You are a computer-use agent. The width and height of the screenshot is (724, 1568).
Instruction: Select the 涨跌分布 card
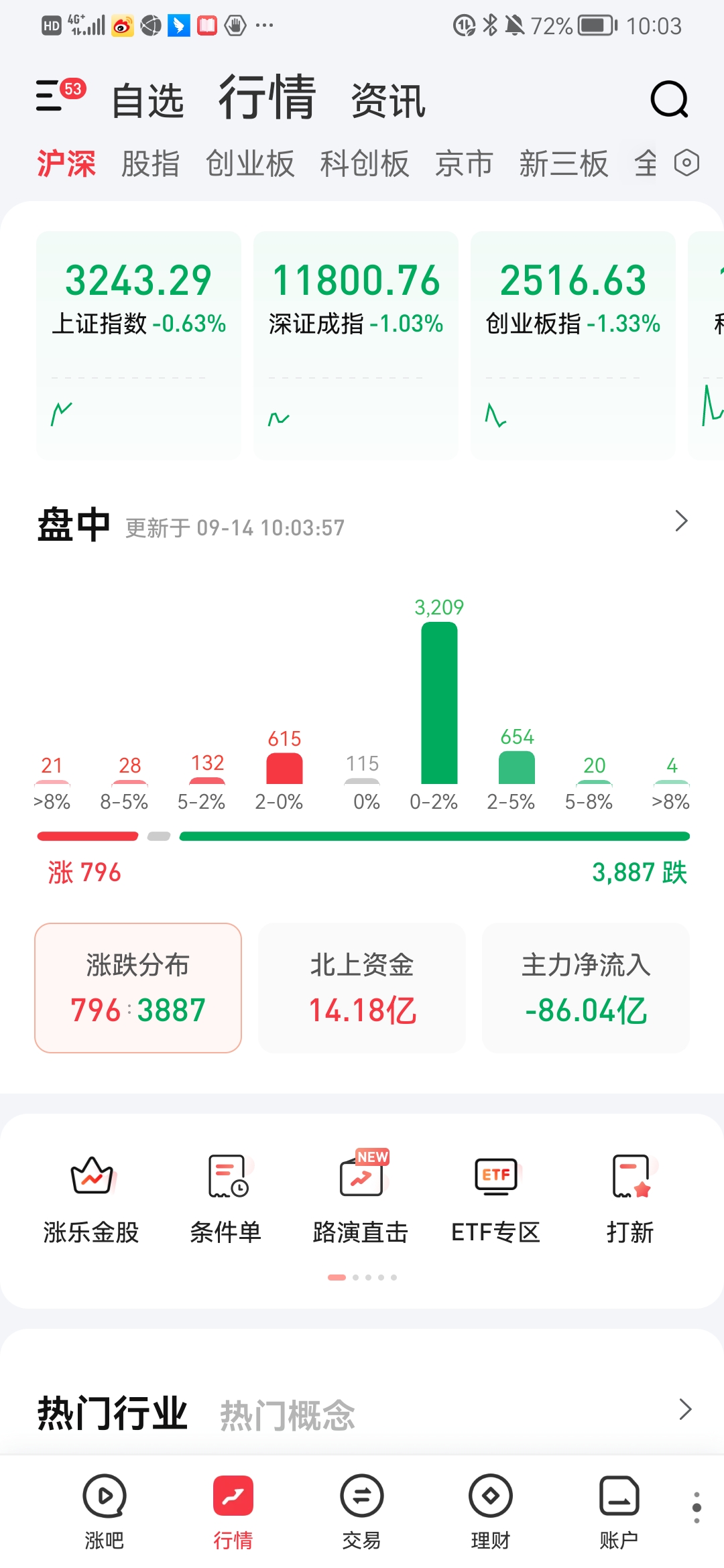[x=138, y=988]
